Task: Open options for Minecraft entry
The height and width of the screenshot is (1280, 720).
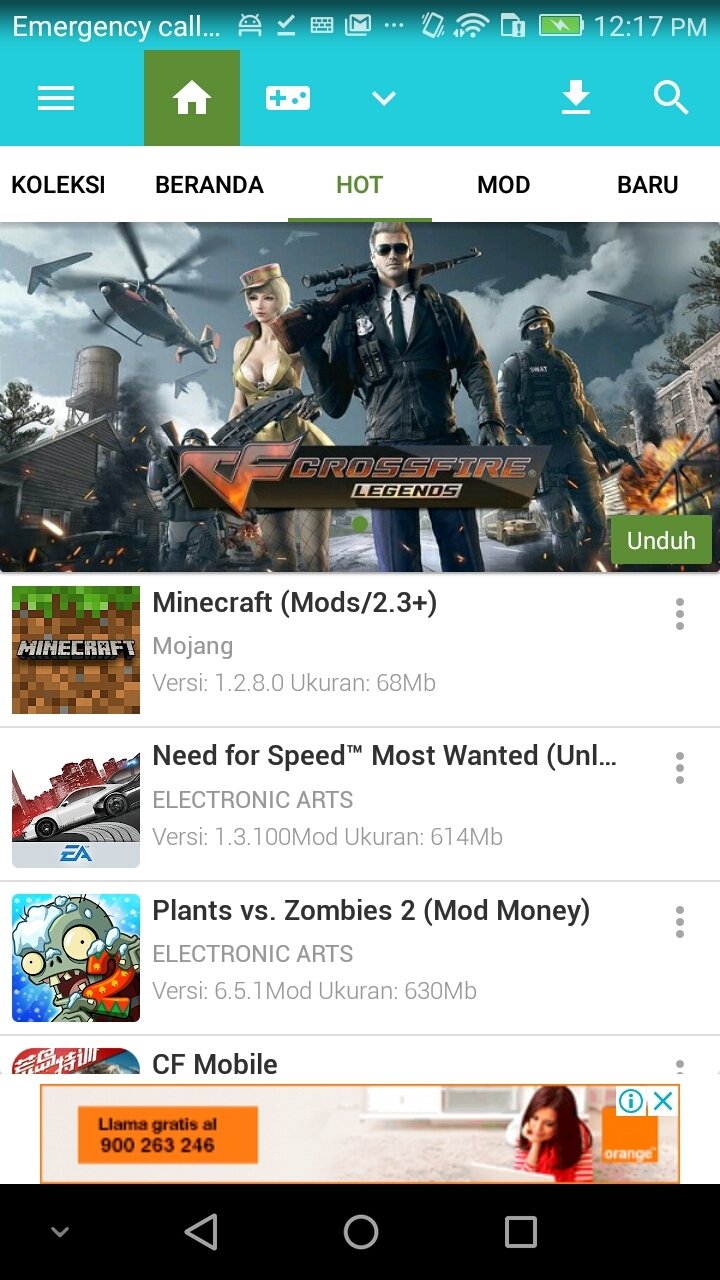Action: tap(680, 614)
